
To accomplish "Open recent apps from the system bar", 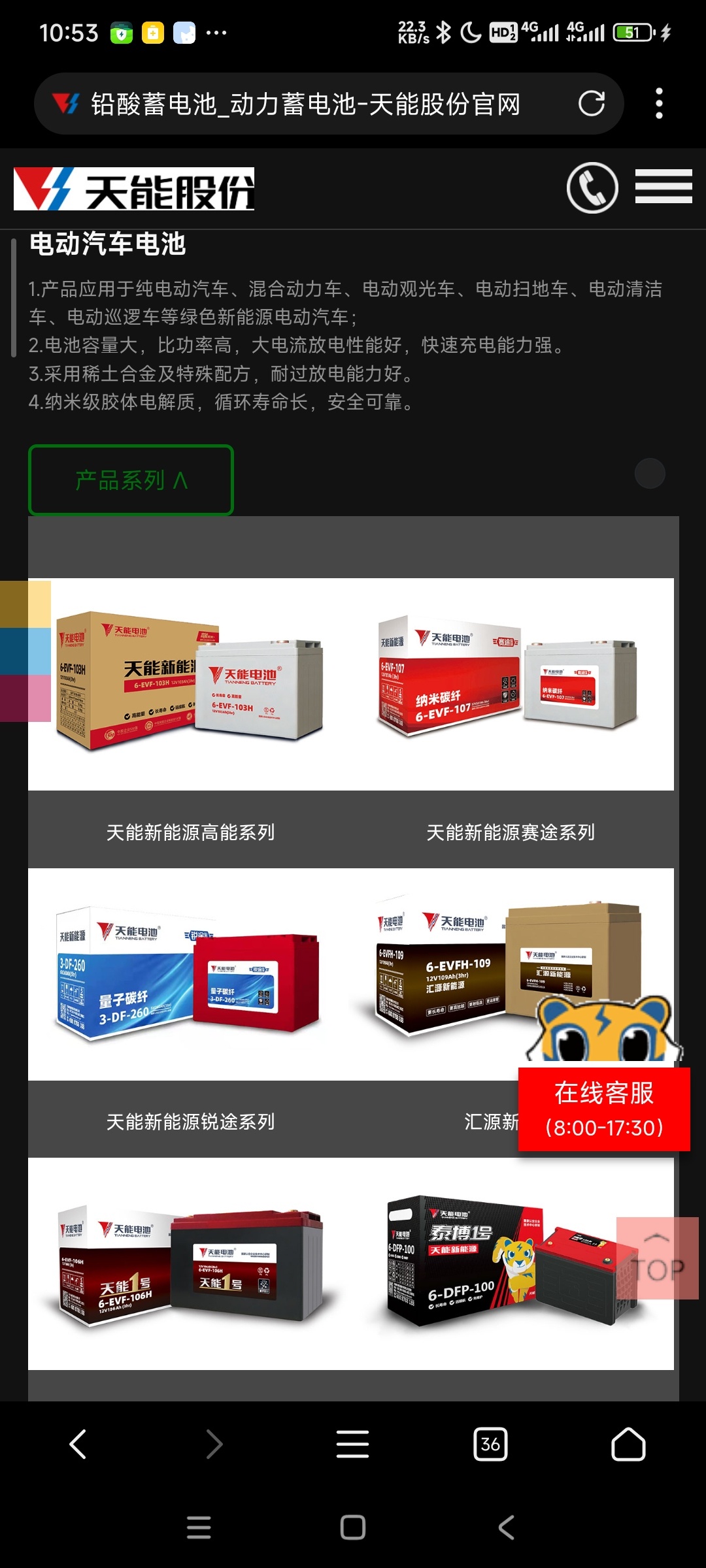I will coord(199,1527).
